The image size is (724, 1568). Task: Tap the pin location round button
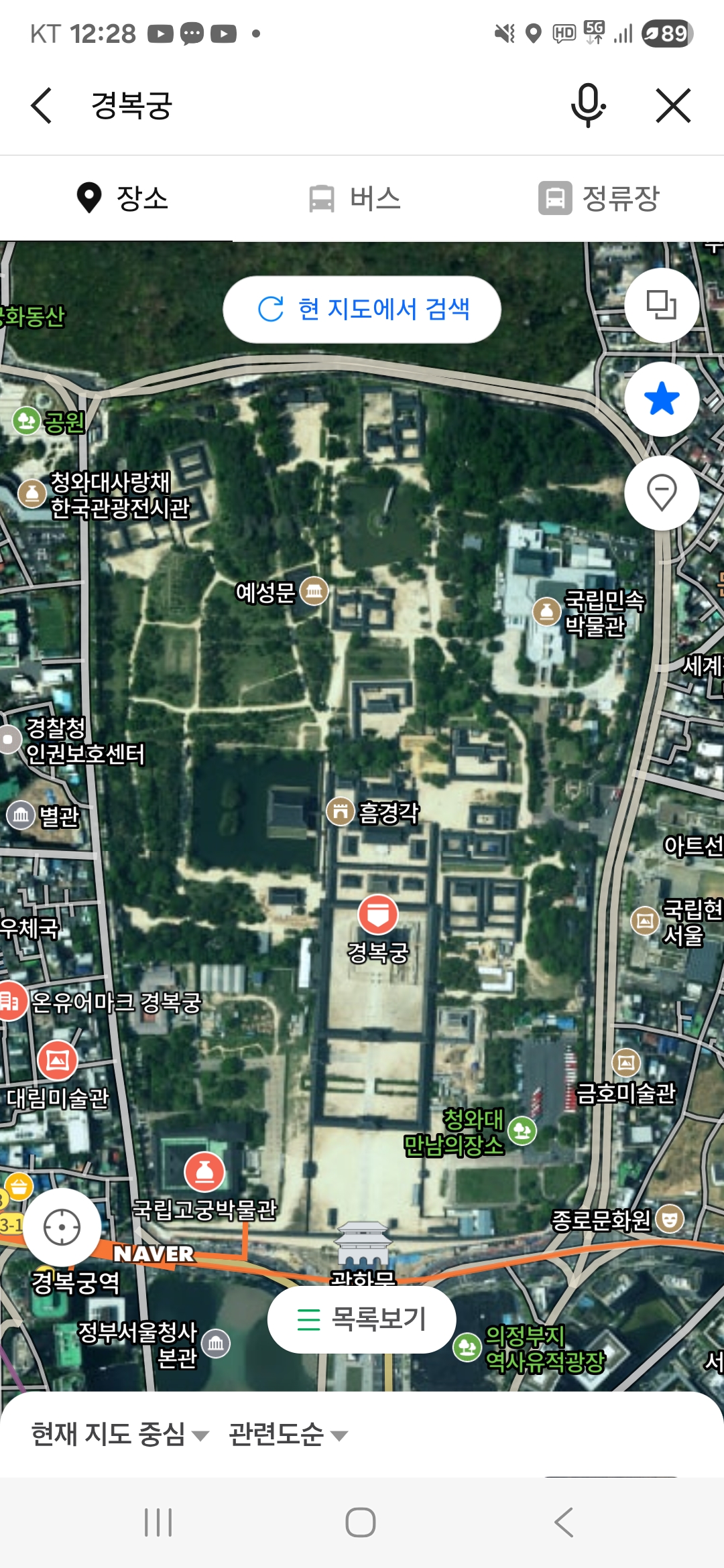pyautogui.click(x=662, y=493)
